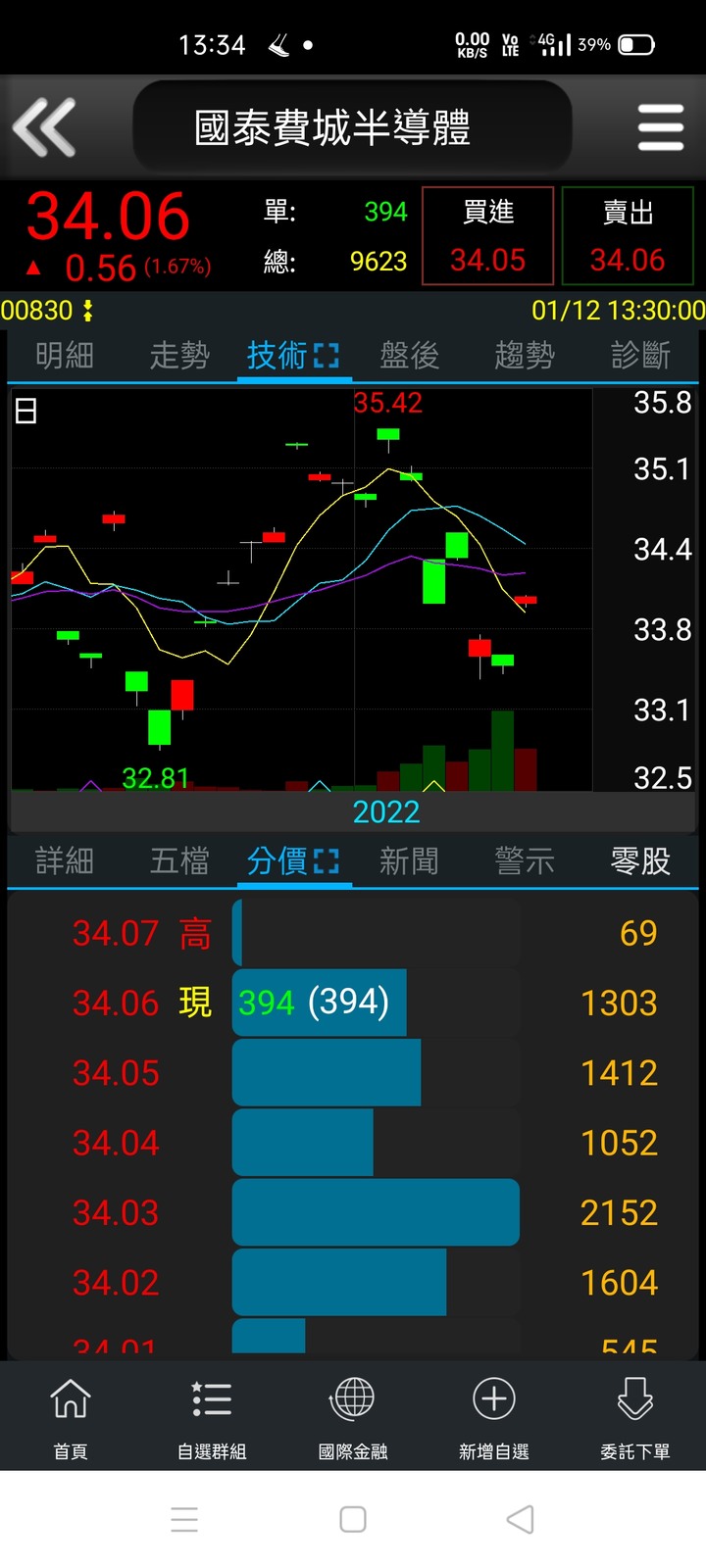Select the 趨勢 tab
Viewport: 706px width, 1568px height.
(x=525, y=355)
